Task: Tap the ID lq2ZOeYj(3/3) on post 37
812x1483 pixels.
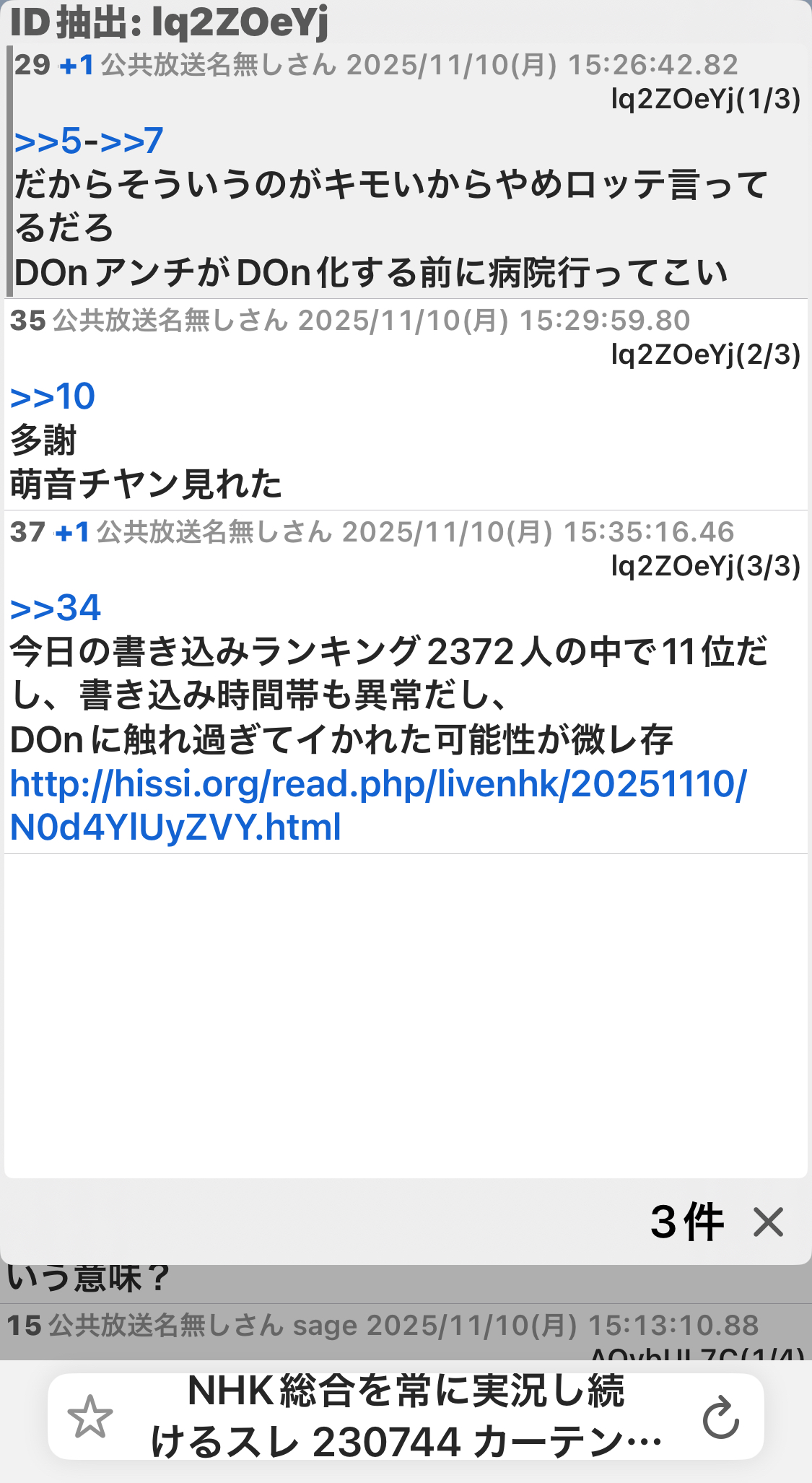Action: (705, 566)
